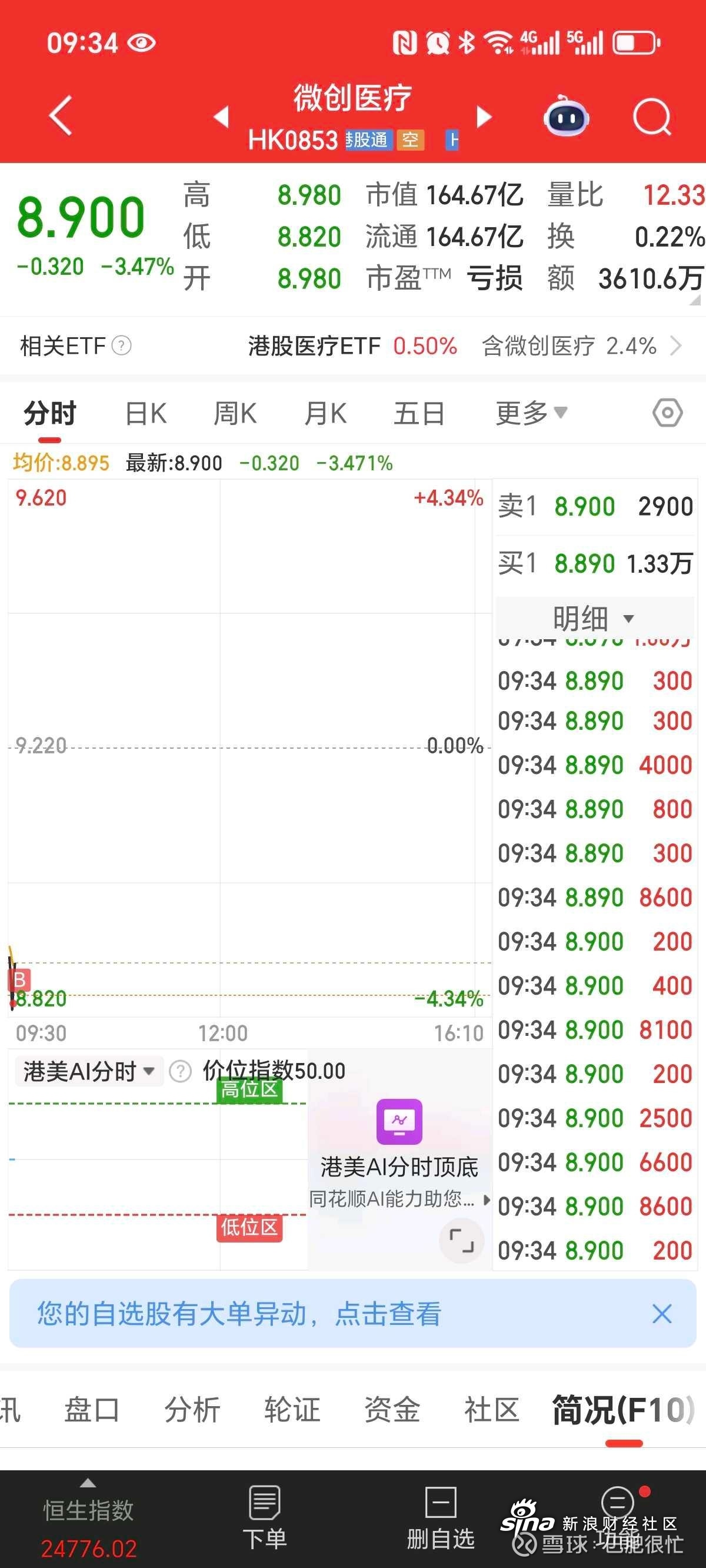Viewport: 706px width, 1568px height.
Task: Switch to the 月K chart tab
Action: click(x=325, y=414)
